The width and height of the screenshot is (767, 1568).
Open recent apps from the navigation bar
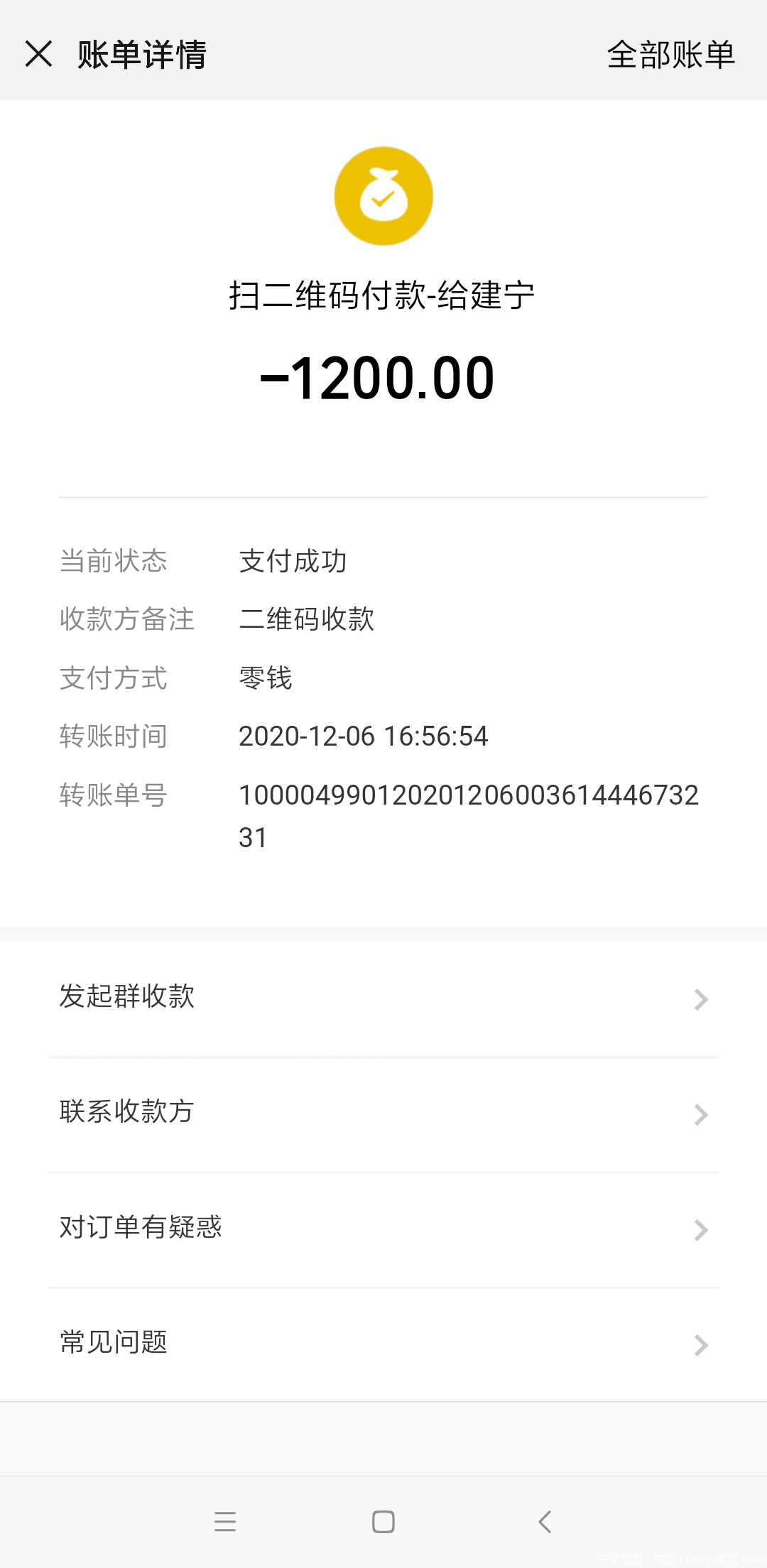pos(224,1522)
